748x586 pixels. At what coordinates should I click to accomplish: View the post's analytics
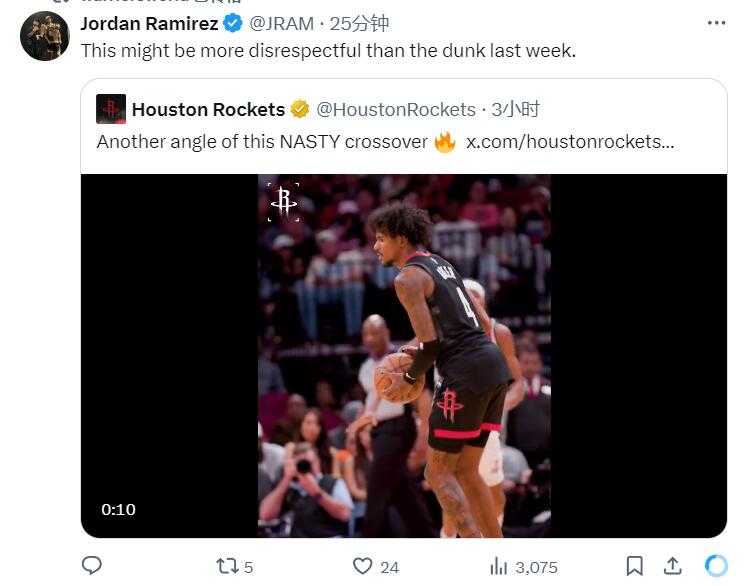pyautogui.click(x=499, y=566)
